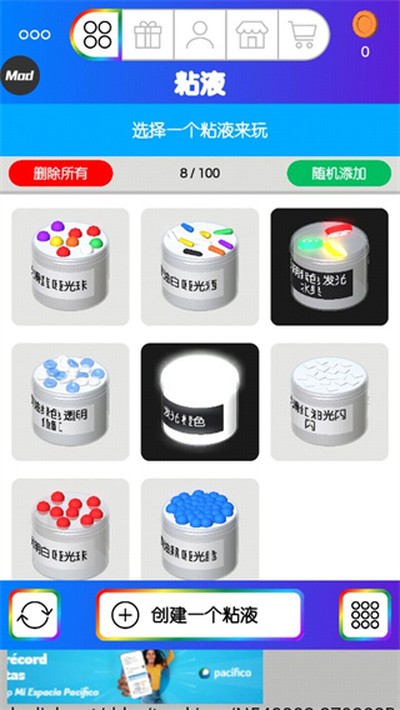Viewport: 400px width, 710px height.
Task: Tap 创建一个粘液 to create a slime
Action: pos(199,614)
